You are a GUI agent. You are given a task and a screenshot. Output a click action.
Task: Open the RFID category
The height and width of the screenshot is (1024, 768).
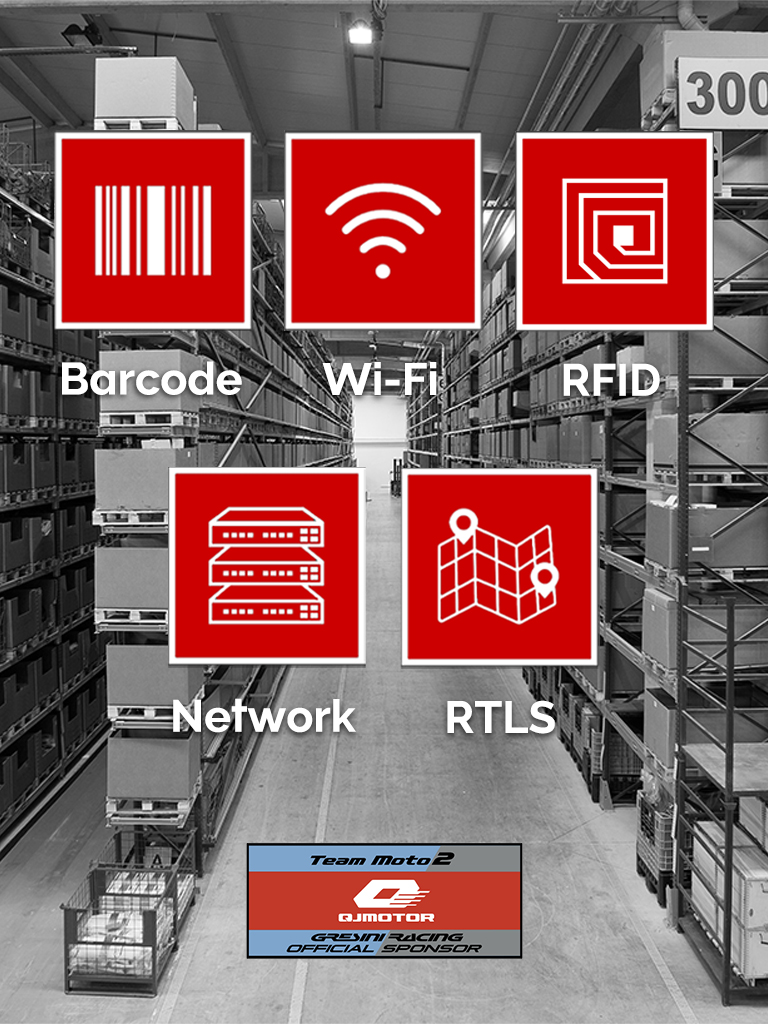[x=614, y=231]
